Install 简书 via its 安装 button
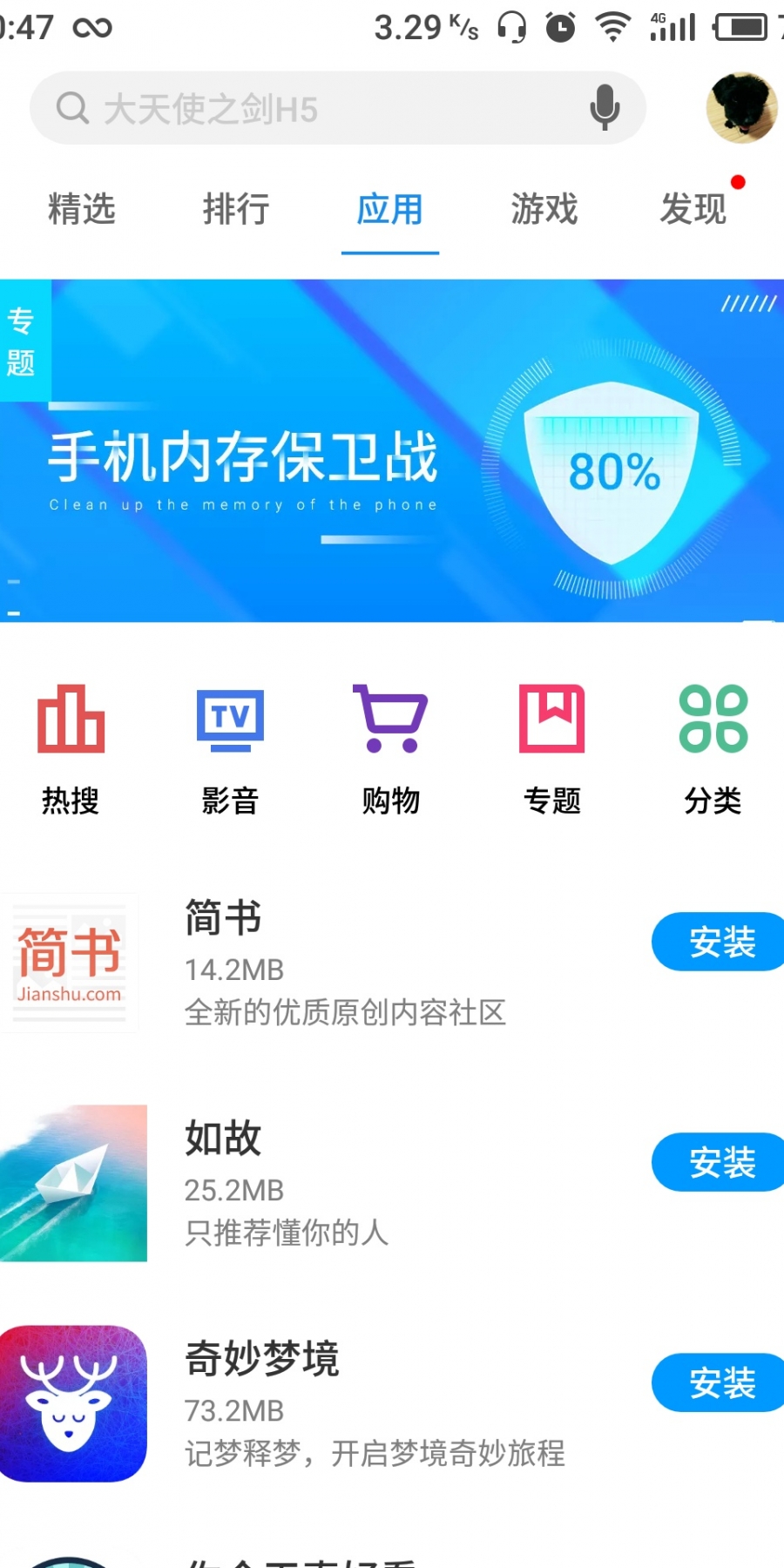Screen dimensions: 784x1568 [717, 942]
